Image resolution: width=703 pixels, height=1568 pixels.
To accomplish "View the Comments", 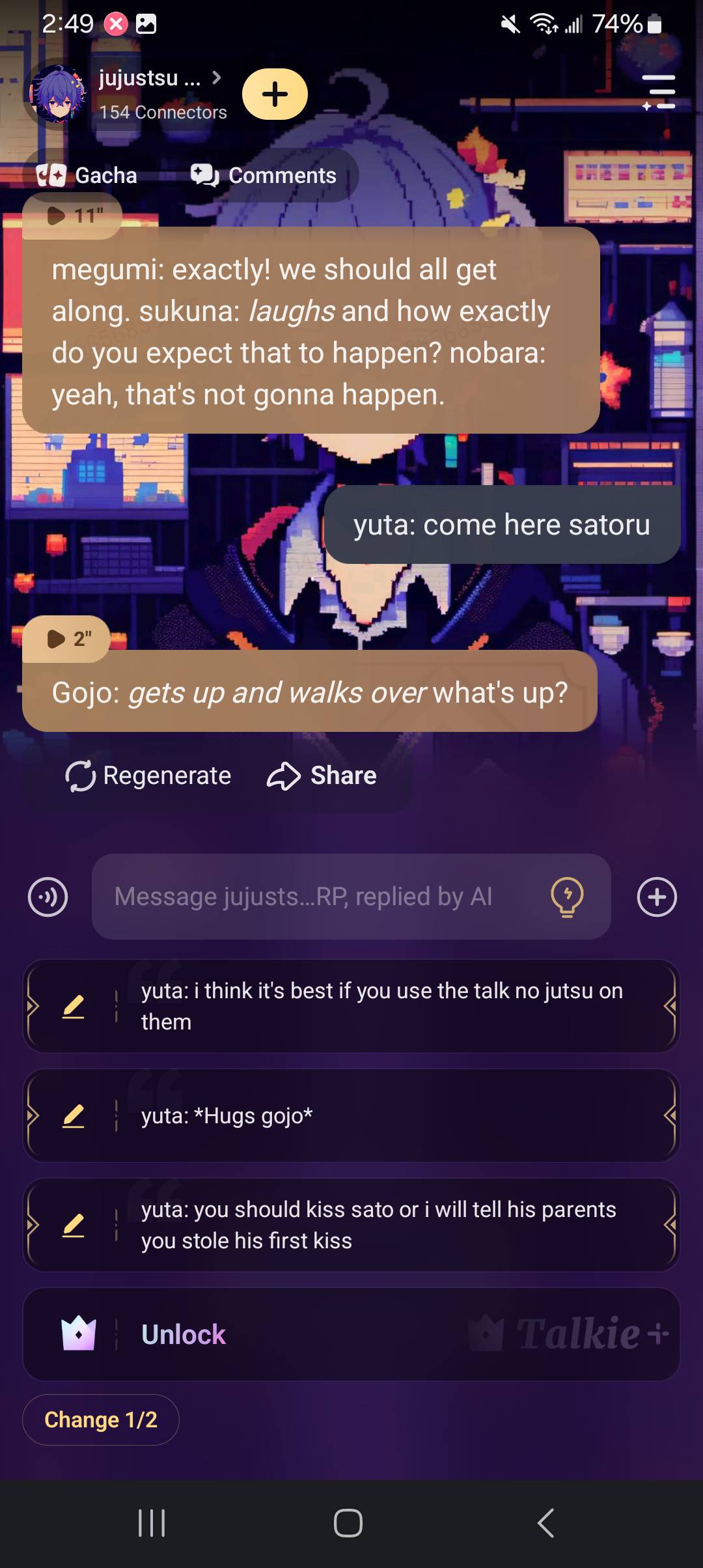I will tap(264, 175).
